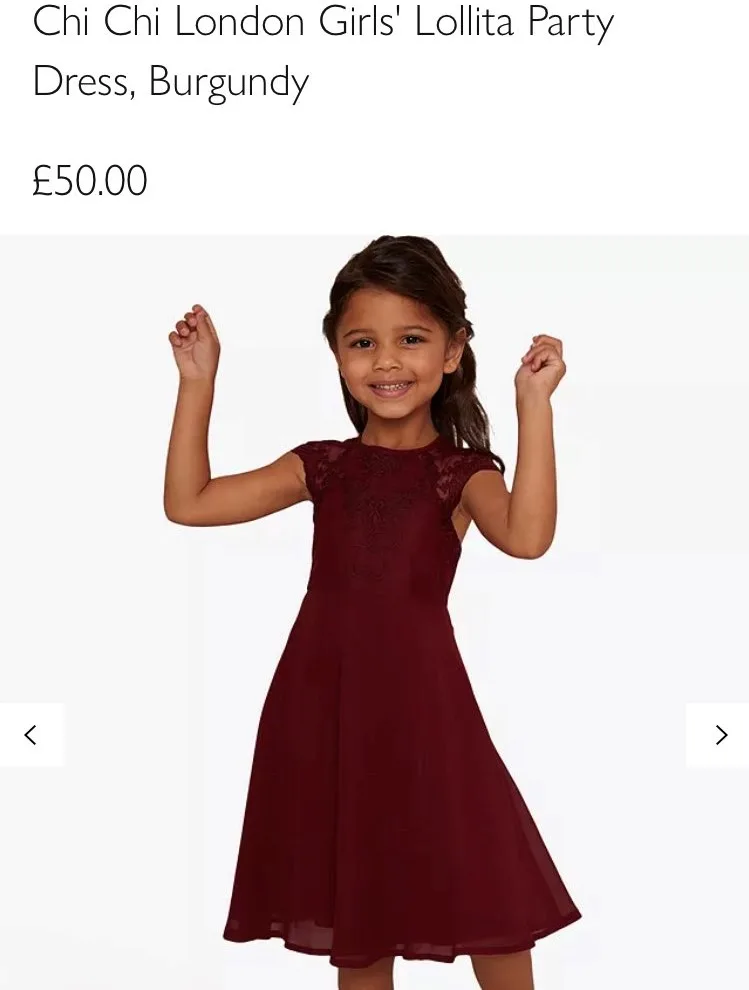Viewport: 749px width, 990px height.
Task: Show the previous product image
Action: pos(31,735)
